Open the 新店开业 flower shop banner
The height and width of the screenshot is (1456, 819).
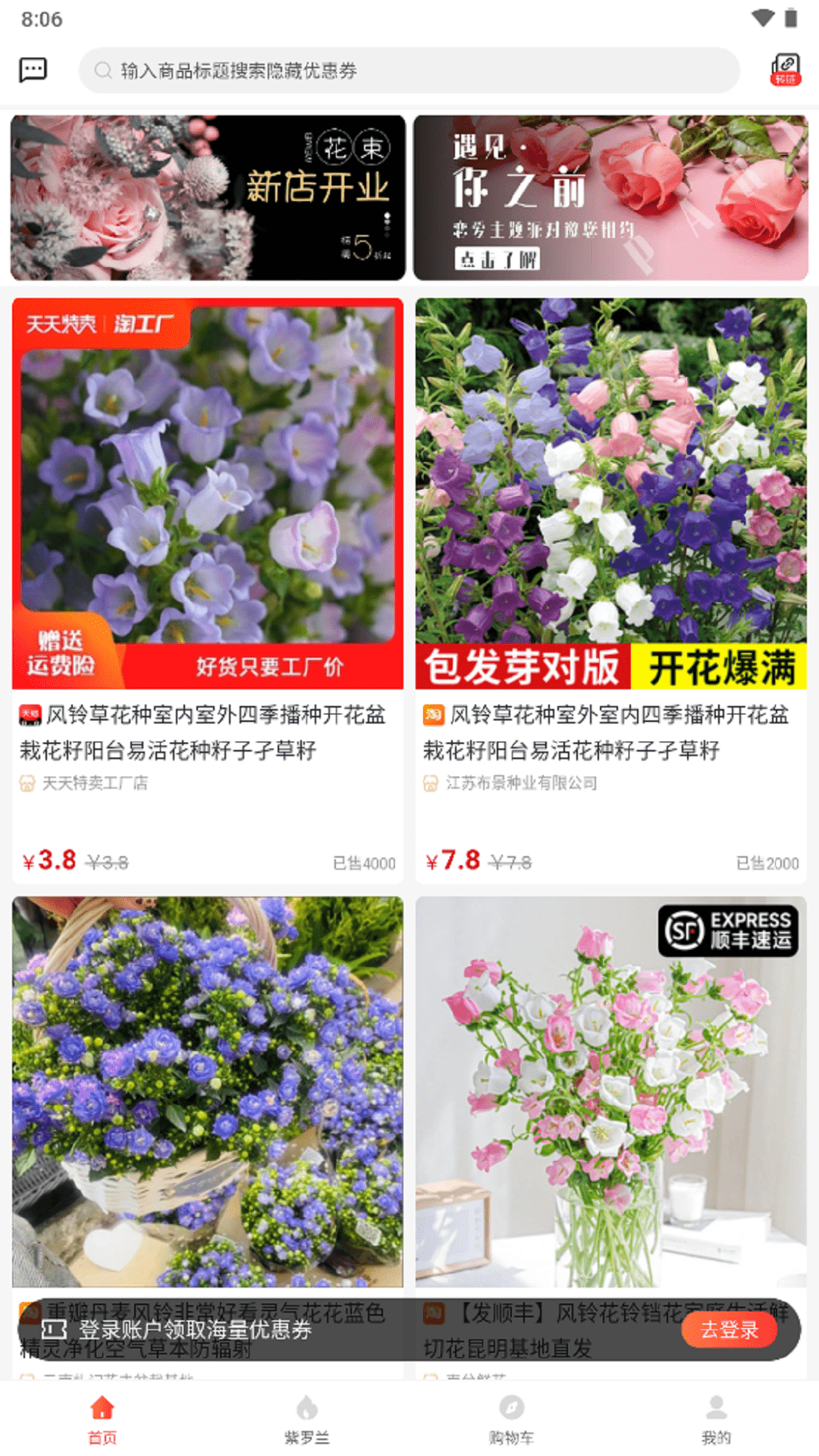(x=208, y=198)
